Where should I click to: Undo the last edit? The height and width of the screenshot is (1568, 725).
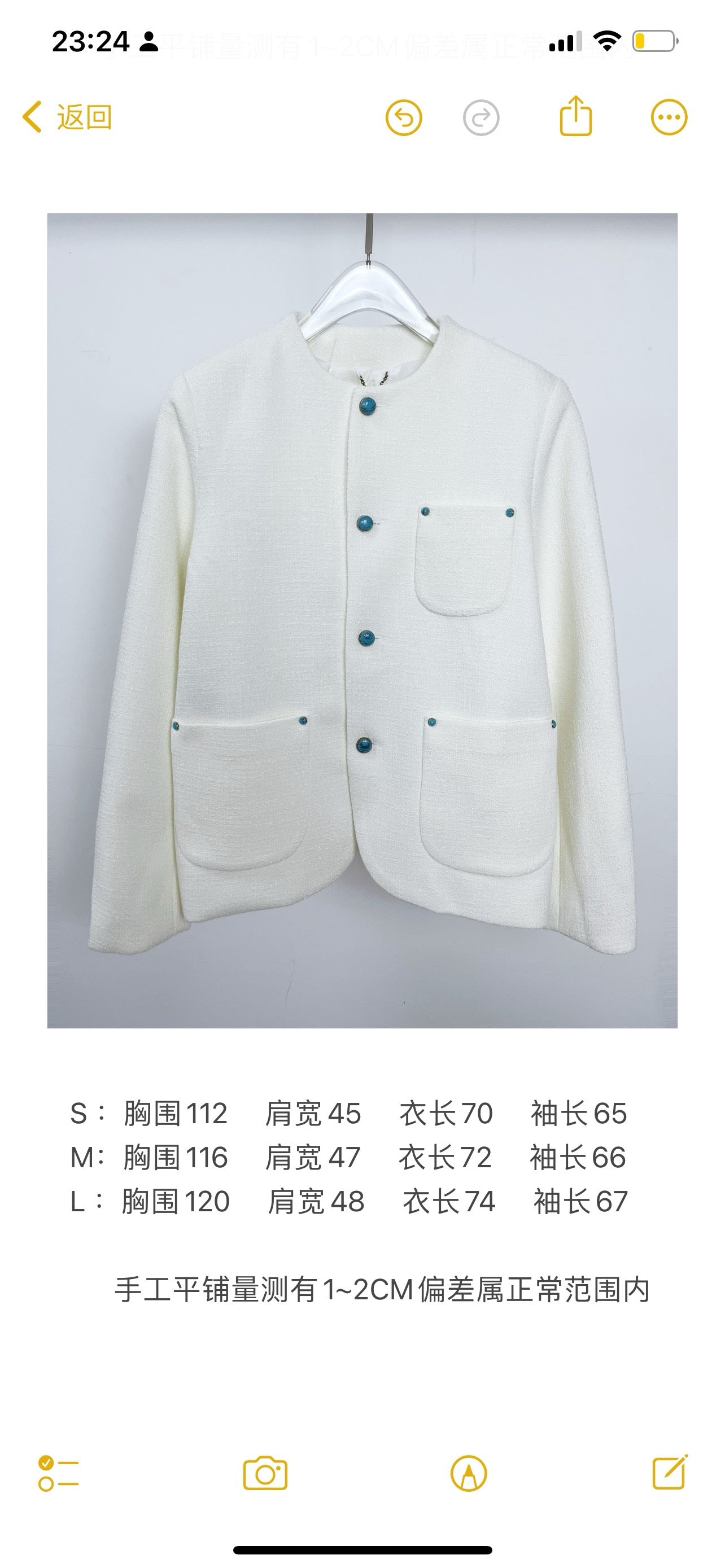(x=404, y=117)
